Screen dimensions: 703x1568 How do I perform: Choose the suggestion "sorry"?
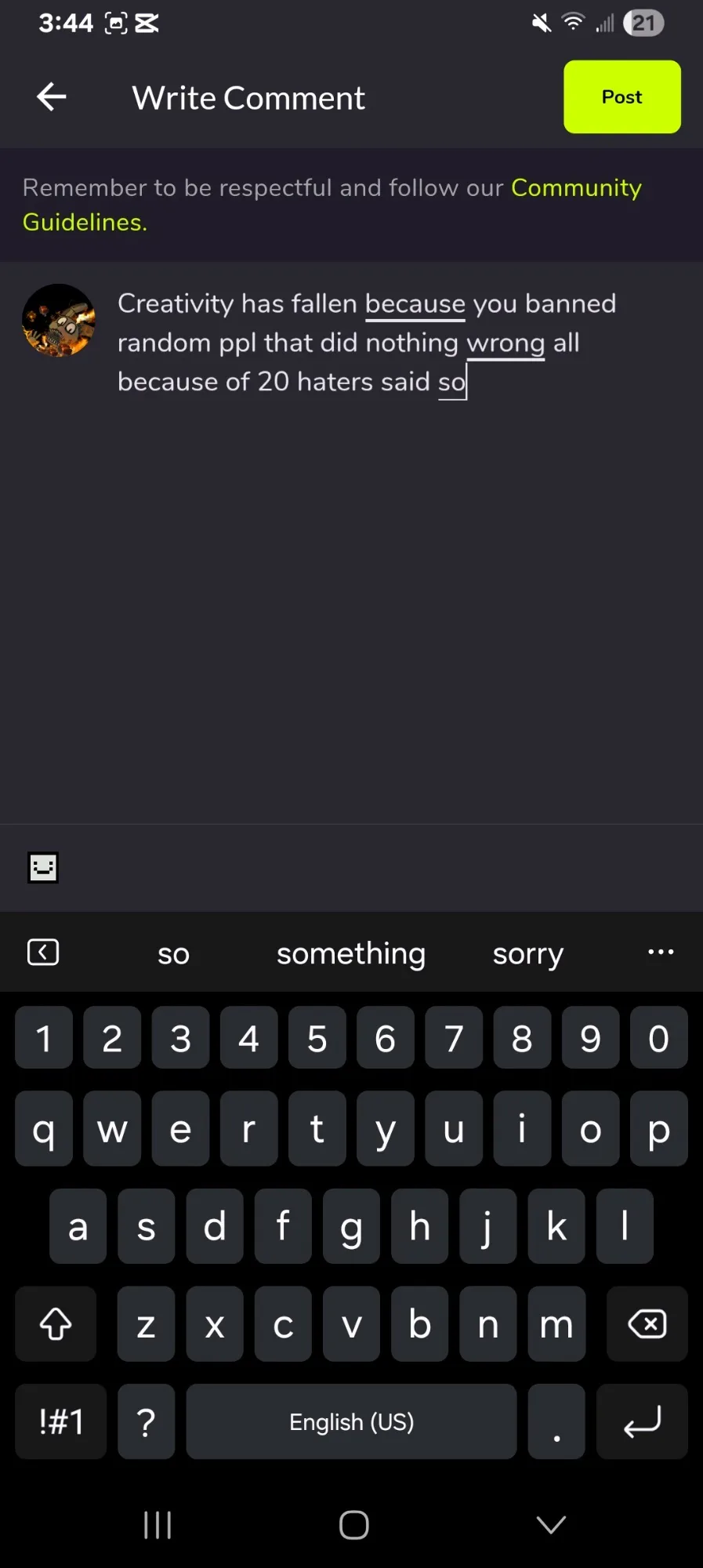pos(527,953)
